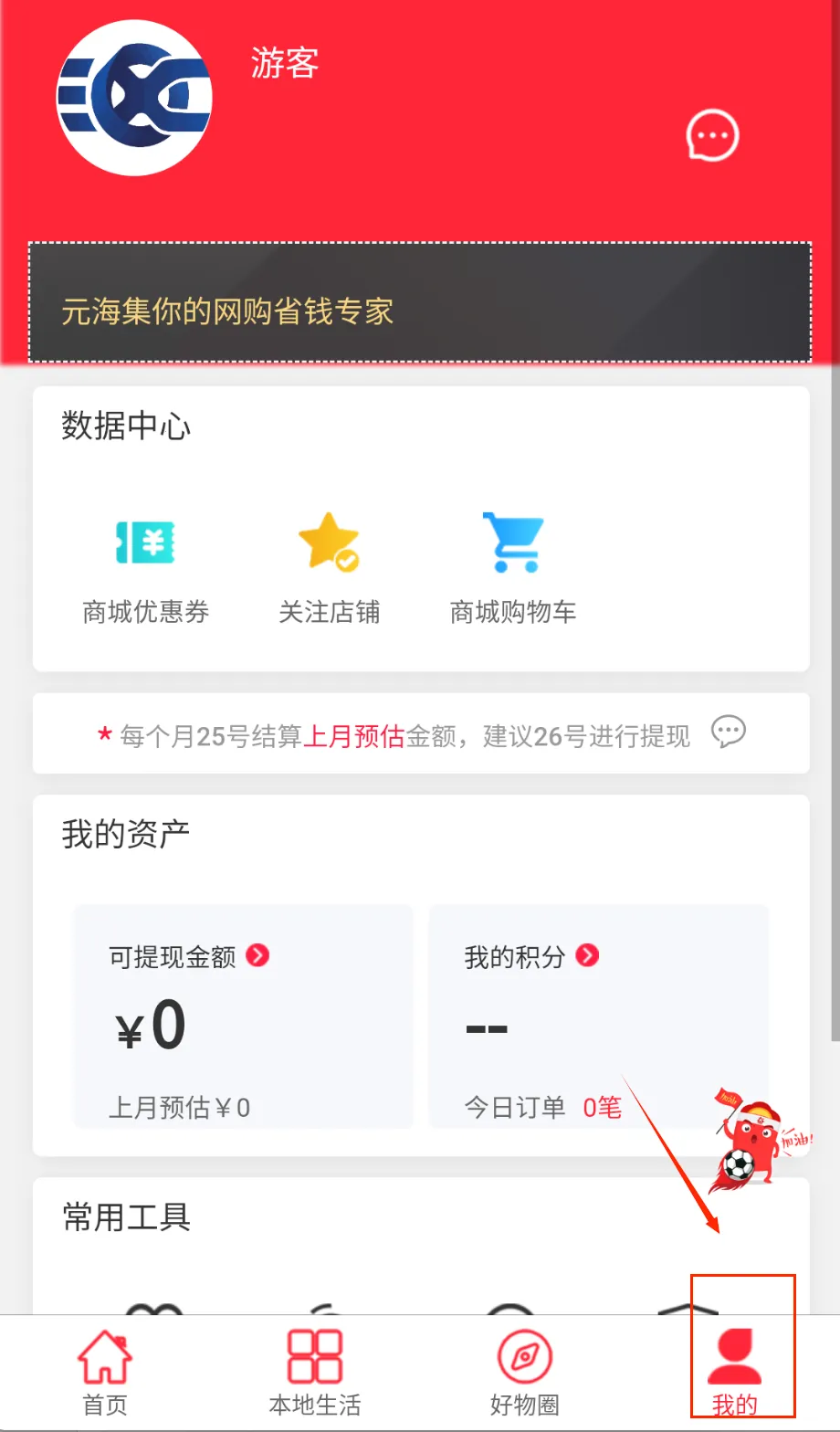Open 商城购物车 cart icon
The image size is (840, 1432).
tap(513, 541)
